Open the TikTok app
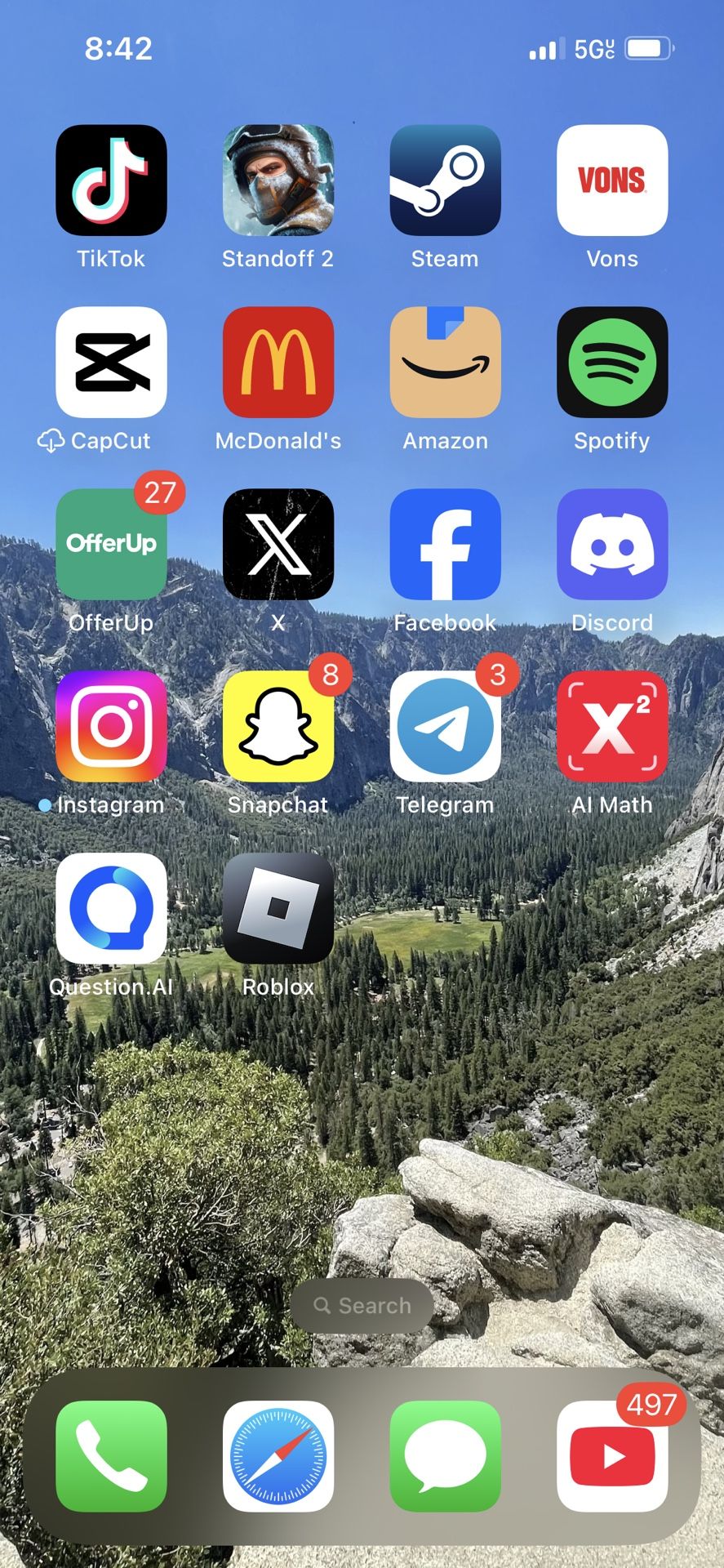Image resolution: width=724 pixels, height=1568 pixels. [111, 180]
